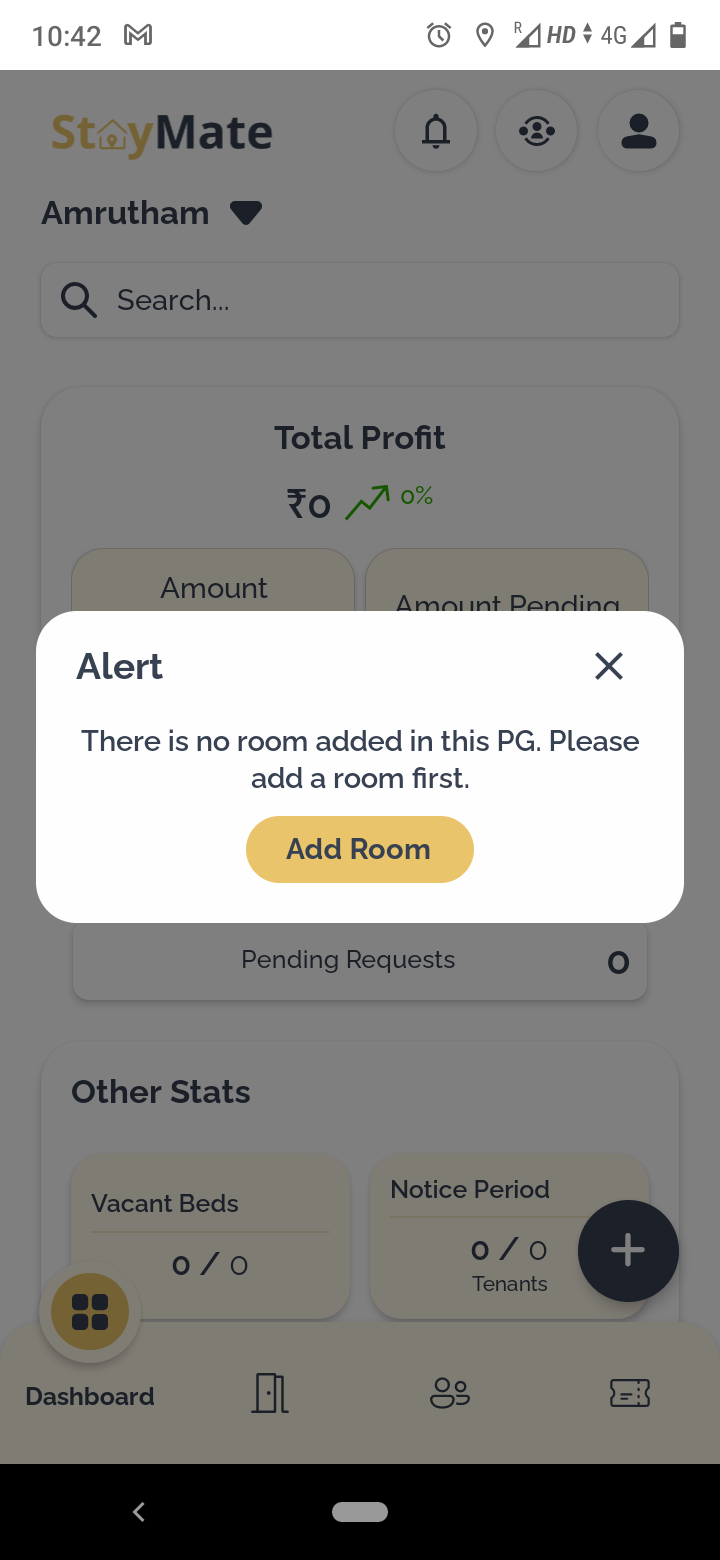Open the Vacant Beds card

pos(210,1237)
